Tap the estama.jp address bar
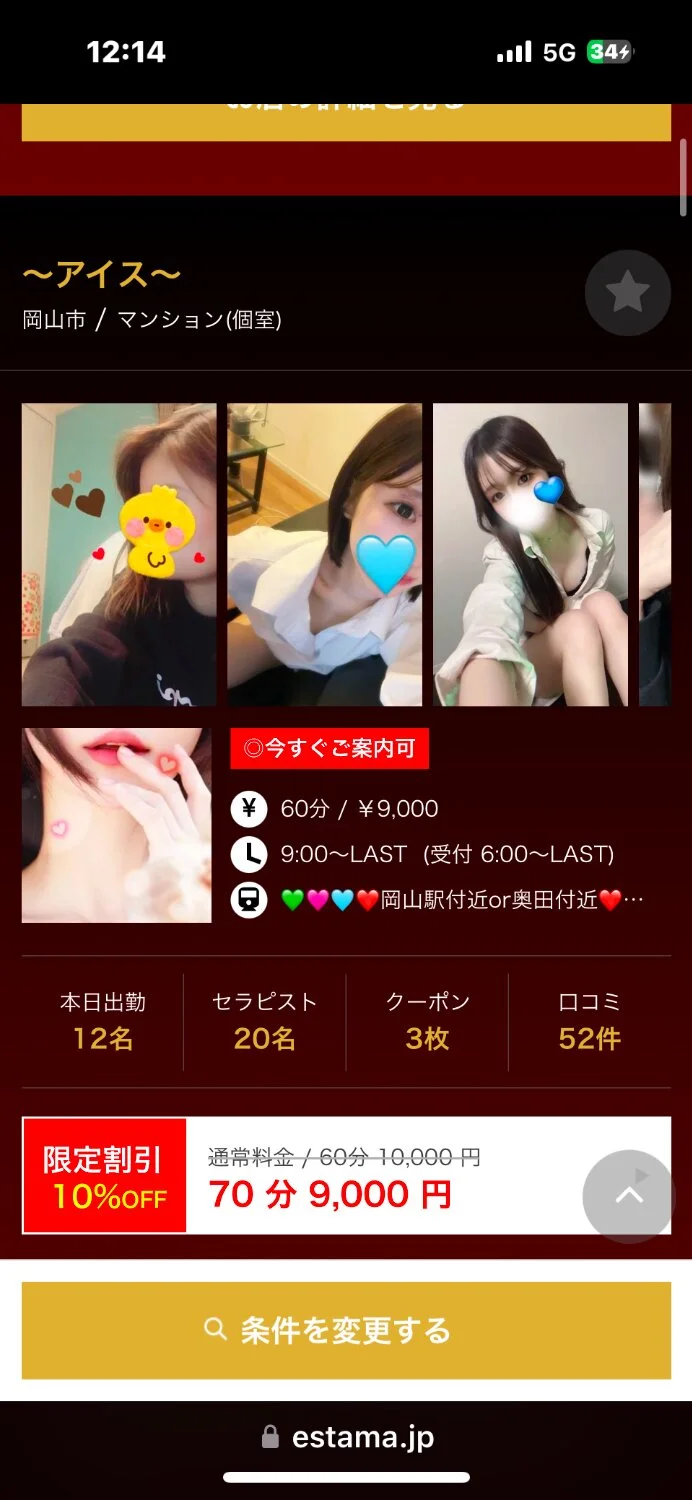 (346, 1437)
